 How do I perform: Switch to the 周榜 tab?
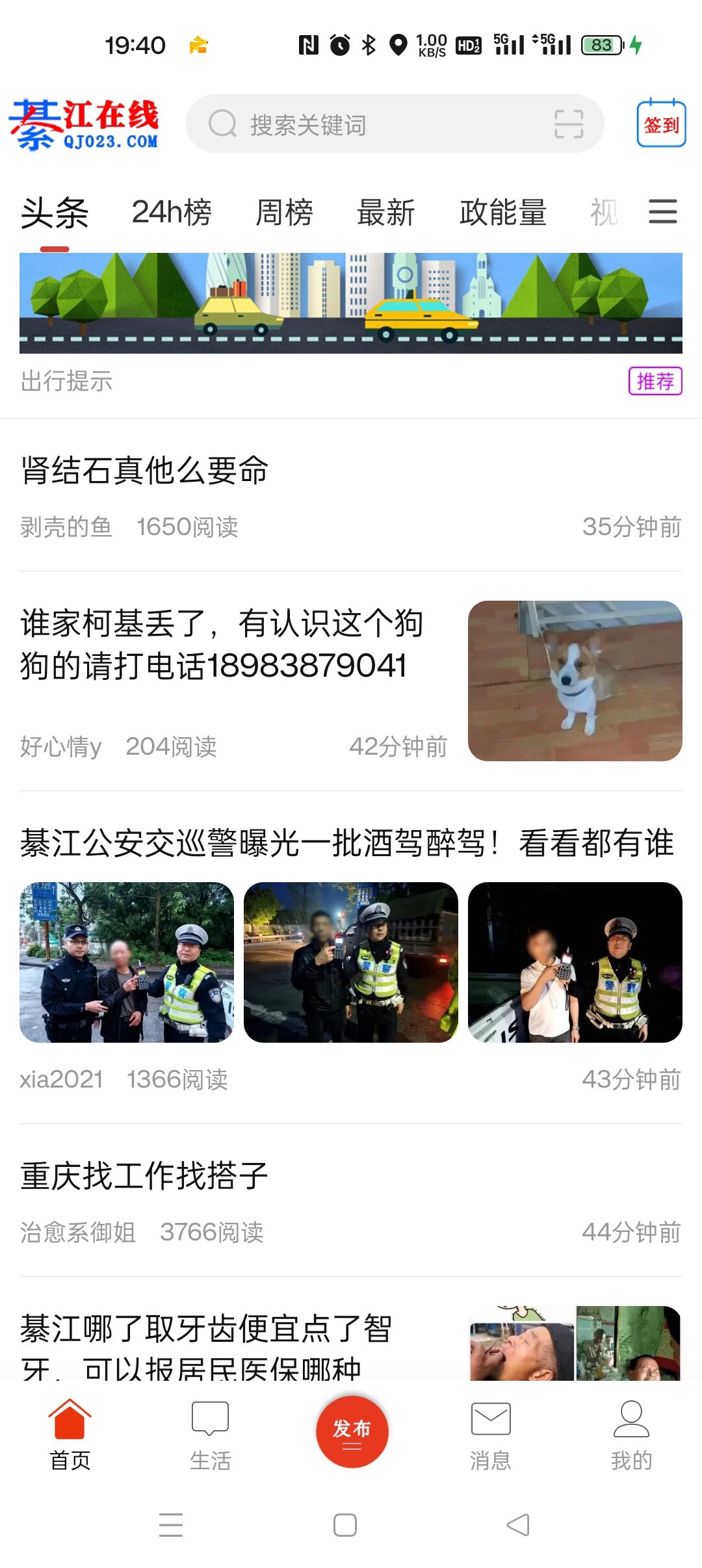click(x=284, y=213)
